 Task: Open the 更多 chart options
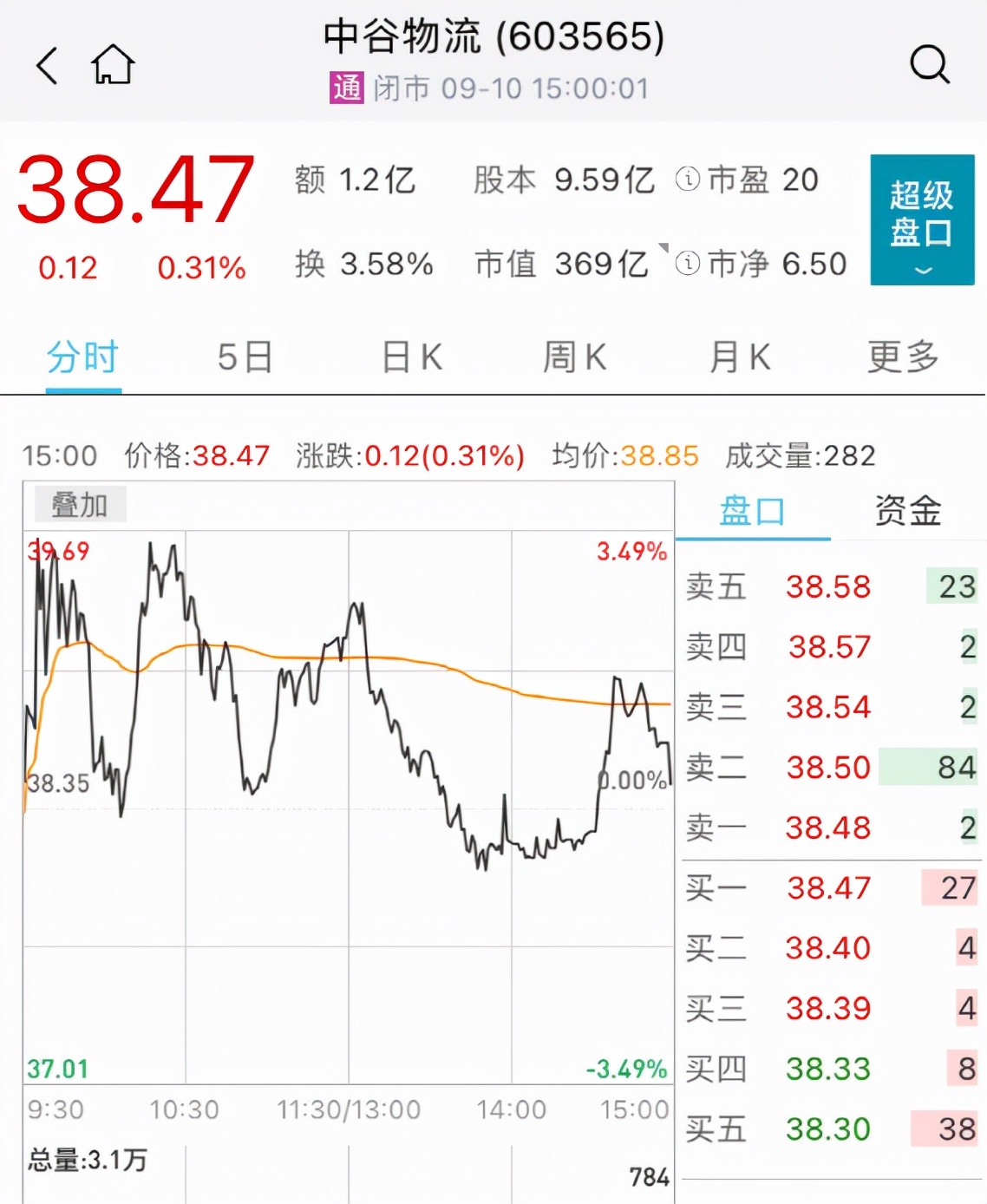pyautogui.click(x=903, y=357)
